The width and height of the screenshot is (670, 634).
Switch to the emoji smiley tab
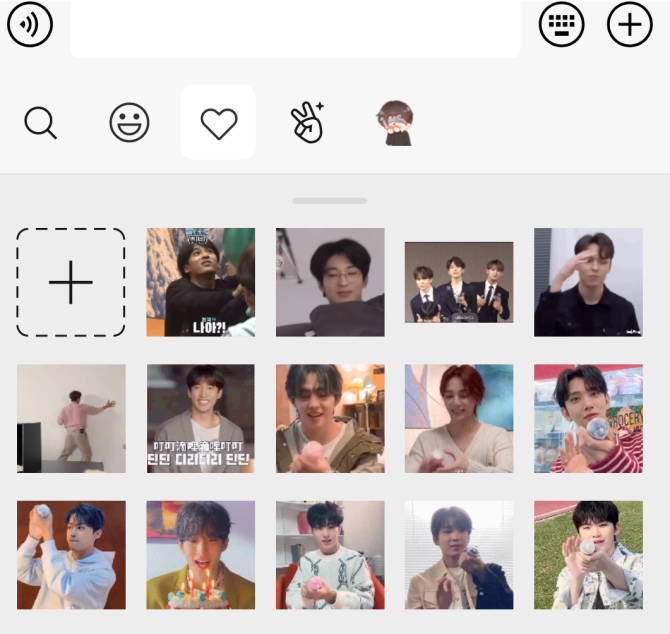[129, 123]
